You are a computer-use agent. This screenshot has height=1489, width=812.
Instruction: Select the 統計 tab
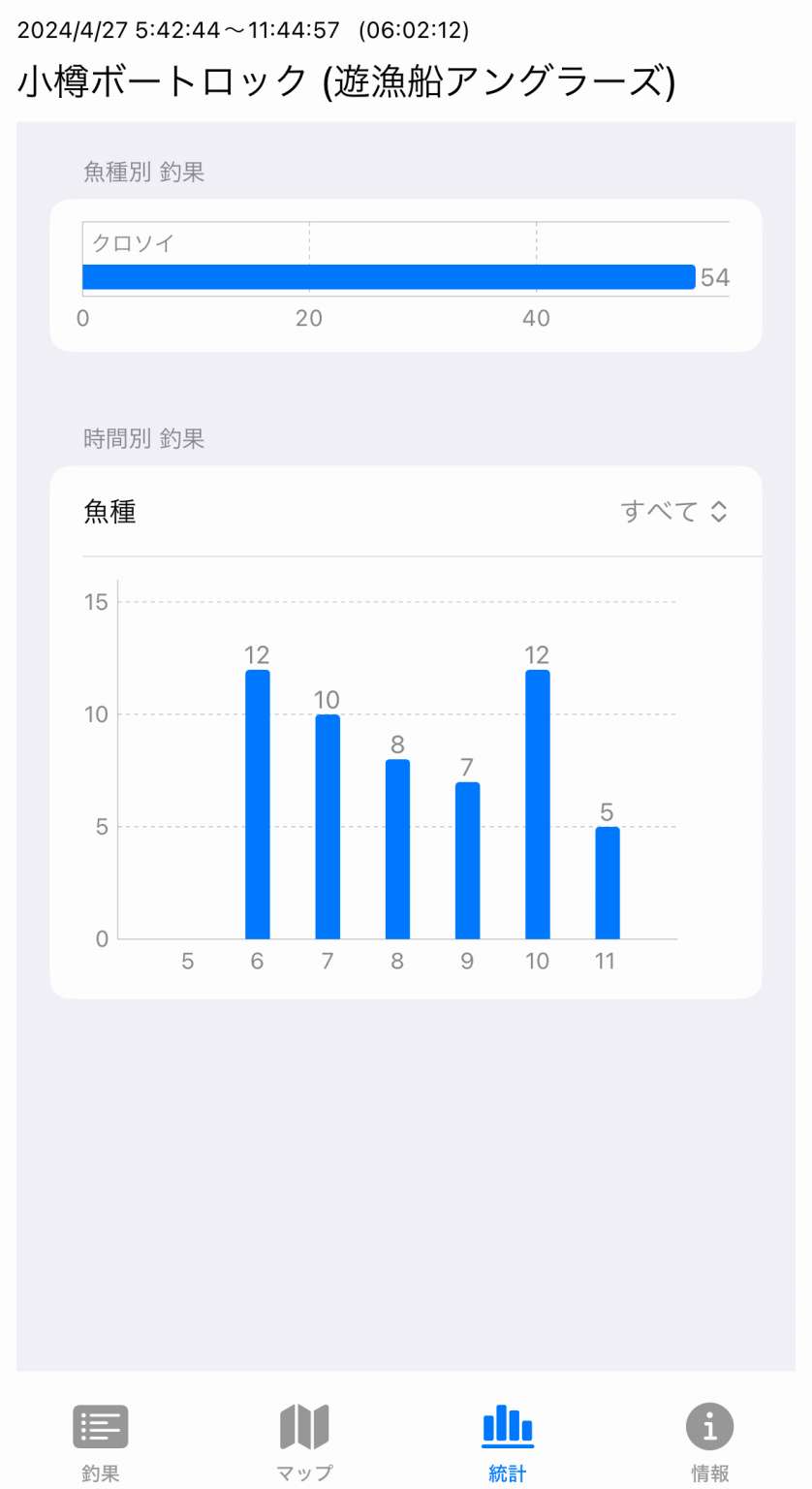pyautogui.click(x=507, y=1442)
